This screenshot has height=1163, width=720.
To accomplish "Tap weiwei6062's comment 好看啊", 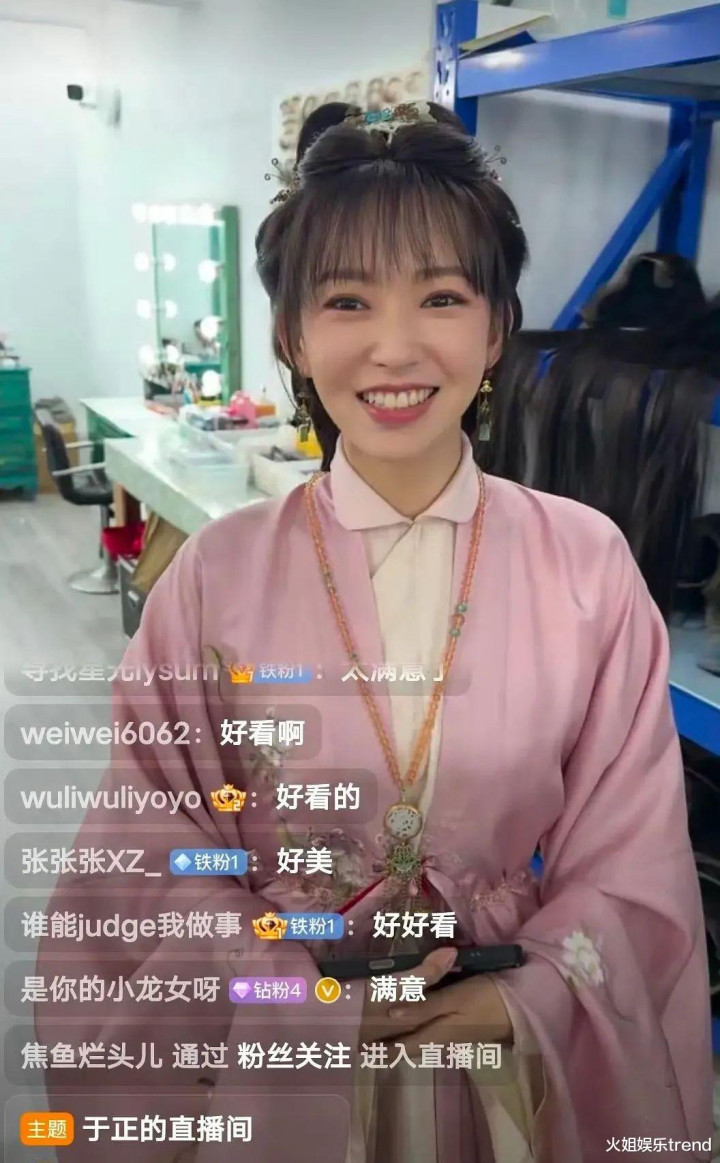I will click(163, 733).
